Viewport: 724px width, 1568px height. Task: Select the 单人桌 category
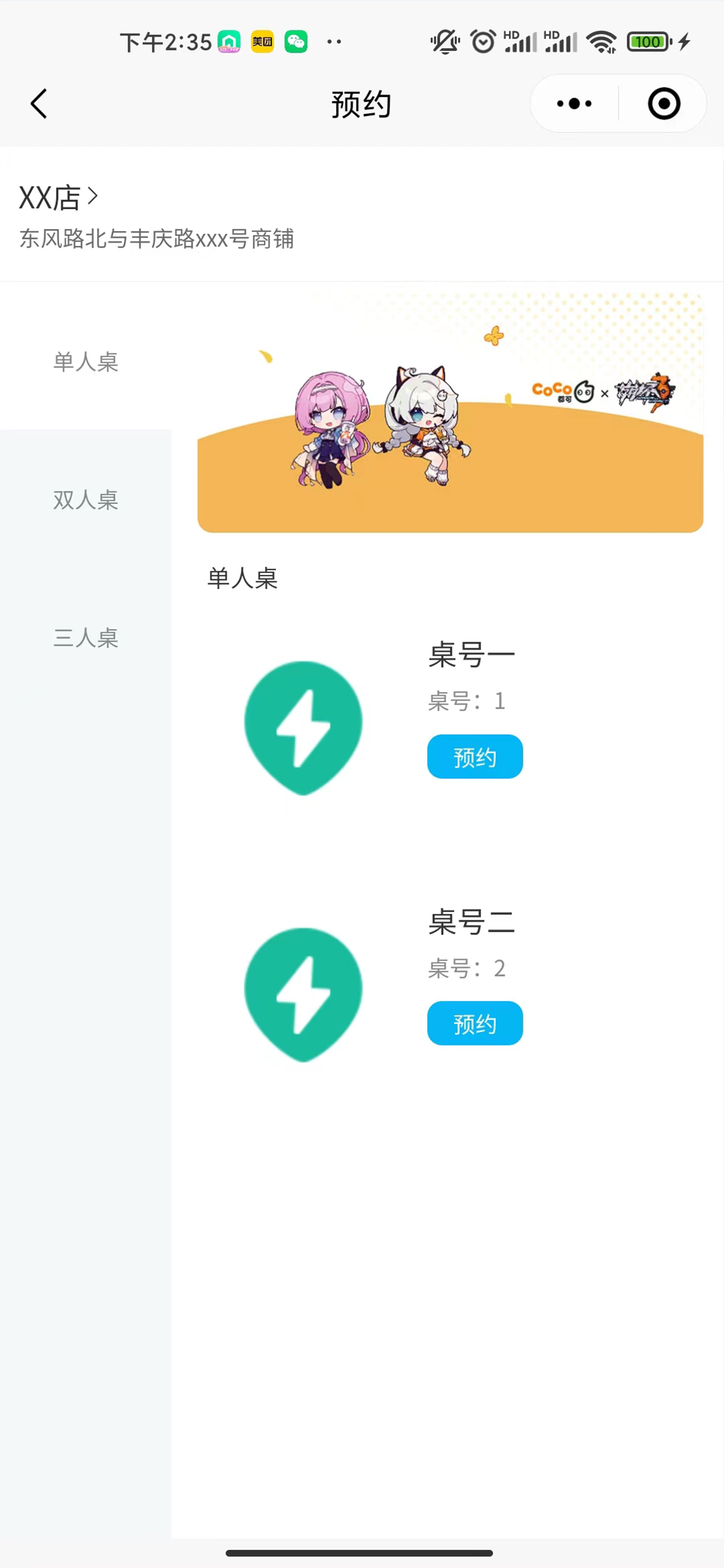86,362
